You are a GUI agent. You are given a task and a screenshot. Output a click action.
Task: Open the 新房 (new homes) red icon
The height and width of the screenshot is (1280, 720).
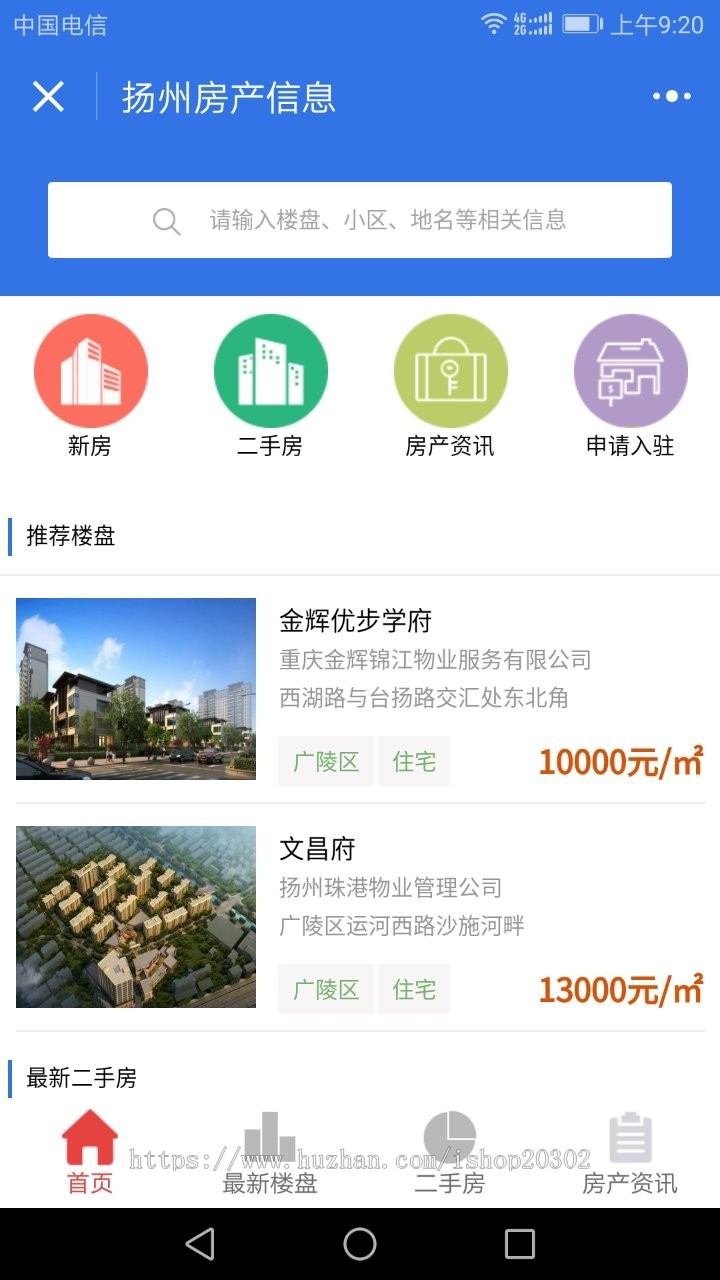point(91,369)
